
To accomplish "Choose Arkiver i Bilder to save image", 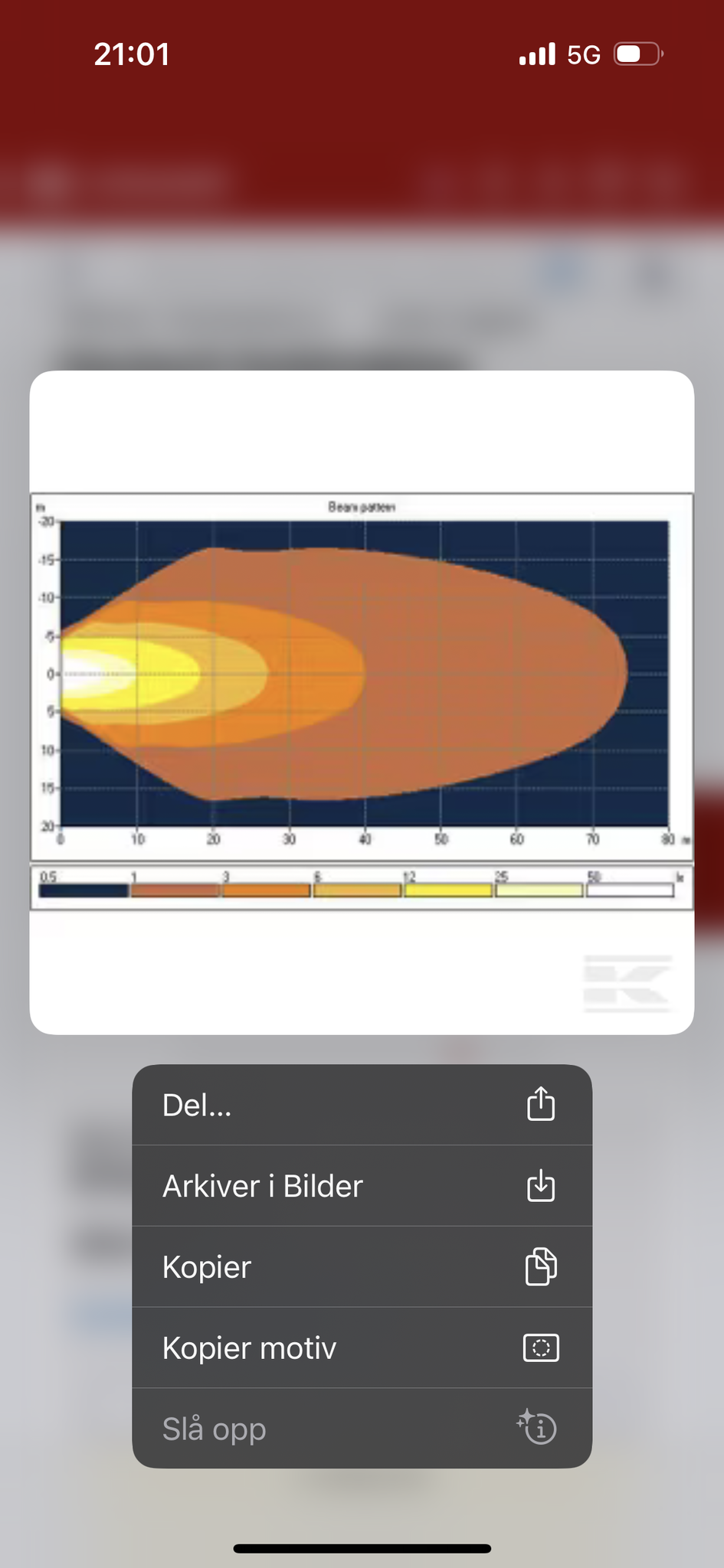I will pos(362,1186).
